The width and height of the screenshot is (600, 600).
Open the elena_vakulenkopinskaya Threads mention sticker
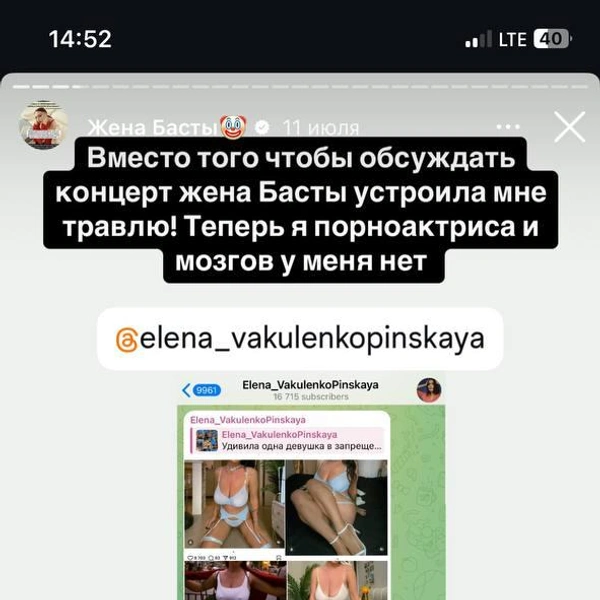[300, 339]
